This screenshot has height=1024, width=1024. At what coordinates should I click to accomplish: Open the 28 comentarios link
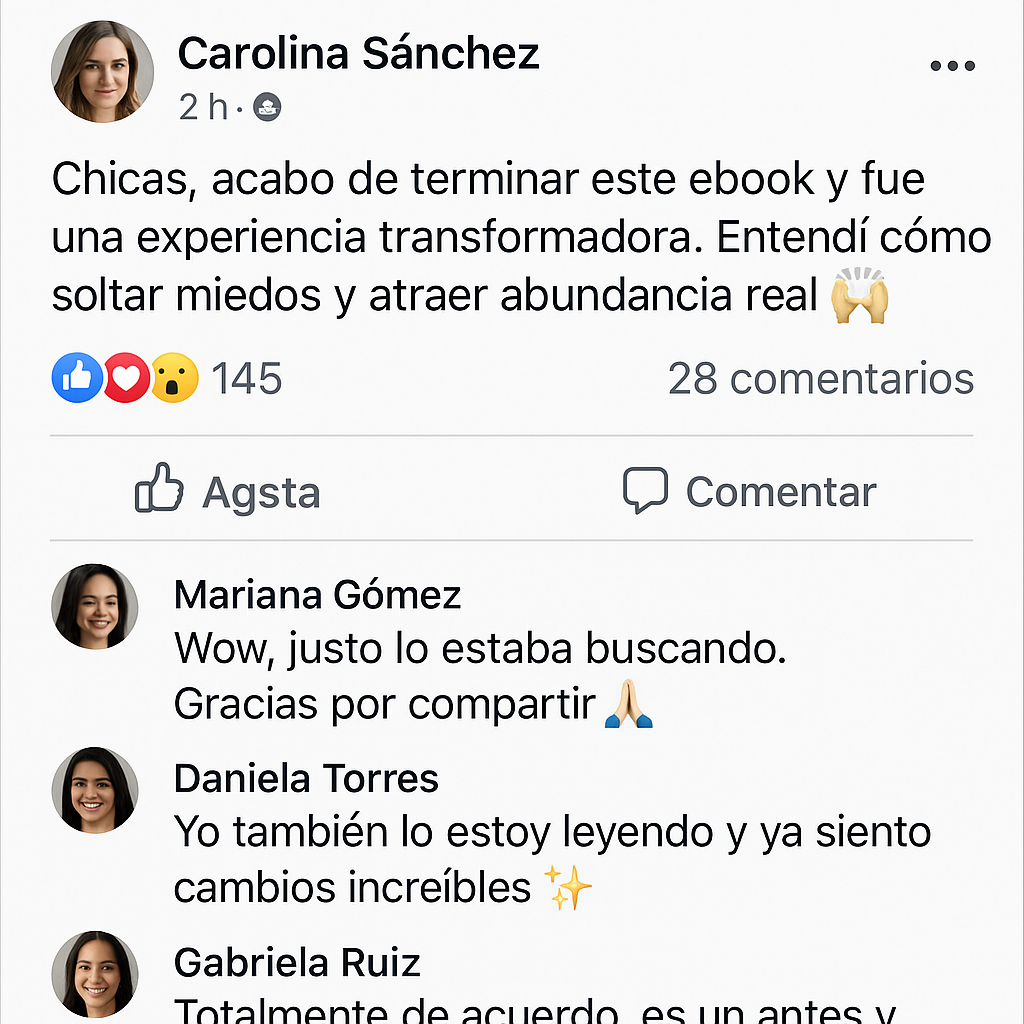(820, 379)
